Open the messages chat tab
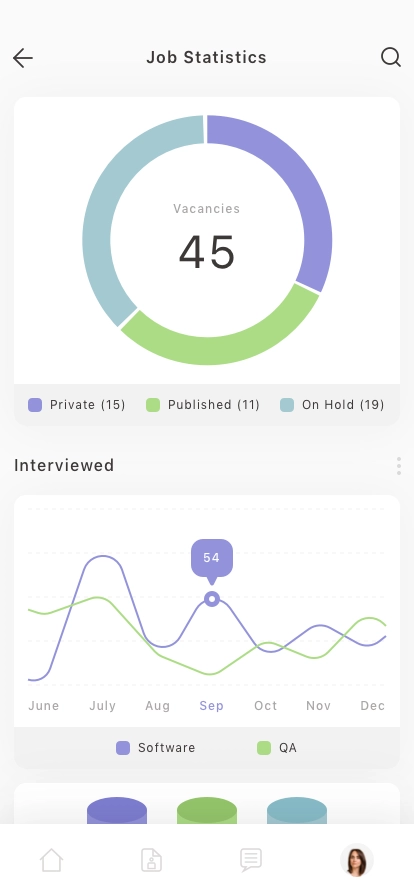 click(x=250, y=859)
